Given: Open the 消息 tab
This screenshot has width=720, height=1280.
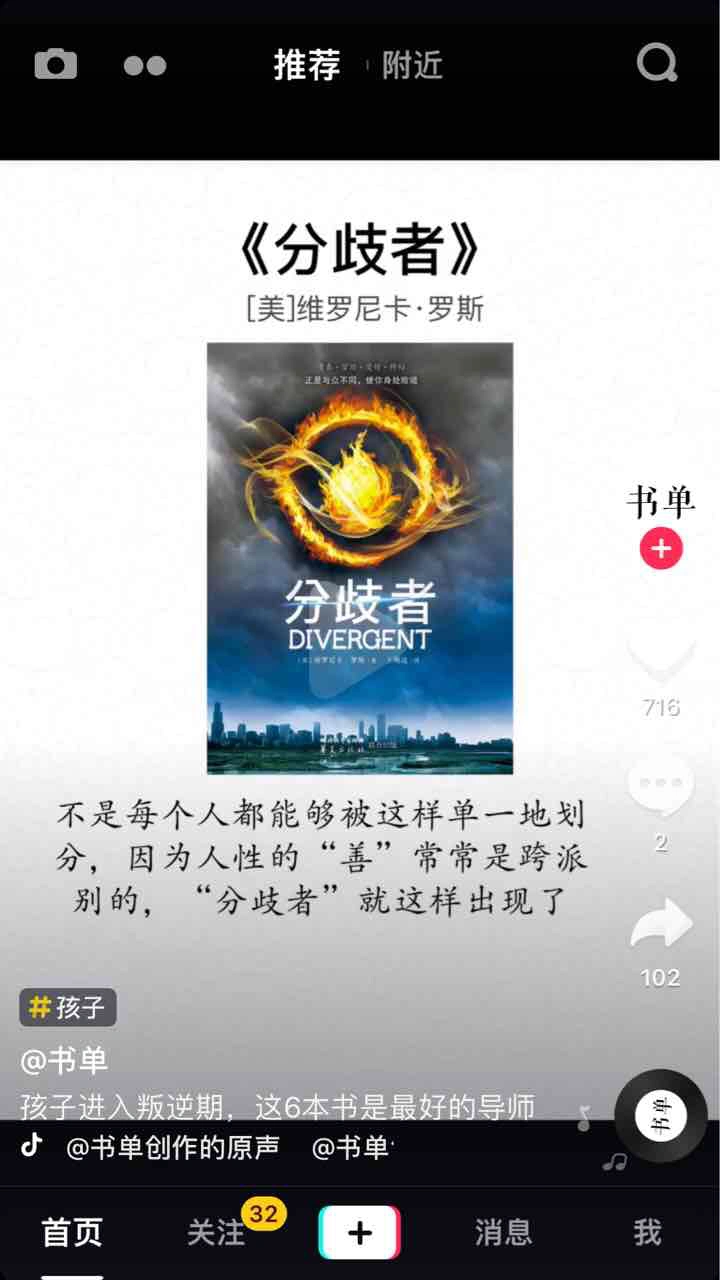Looking at the screenshot, I should [x=503, y=1232].
